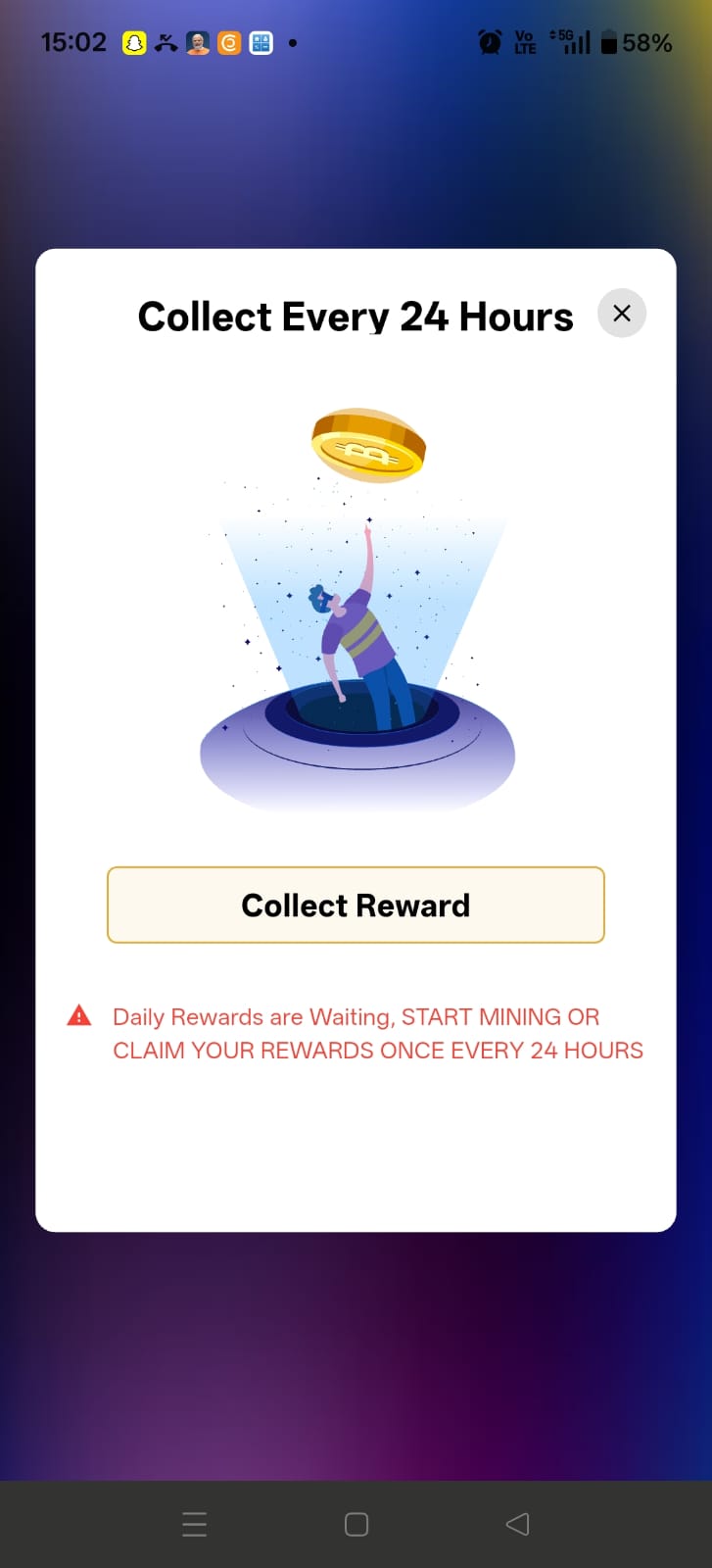This screenshot has width=712, height=1568.
Task: Tap the Collect Reward button
Action: click(x=356, y=905)
